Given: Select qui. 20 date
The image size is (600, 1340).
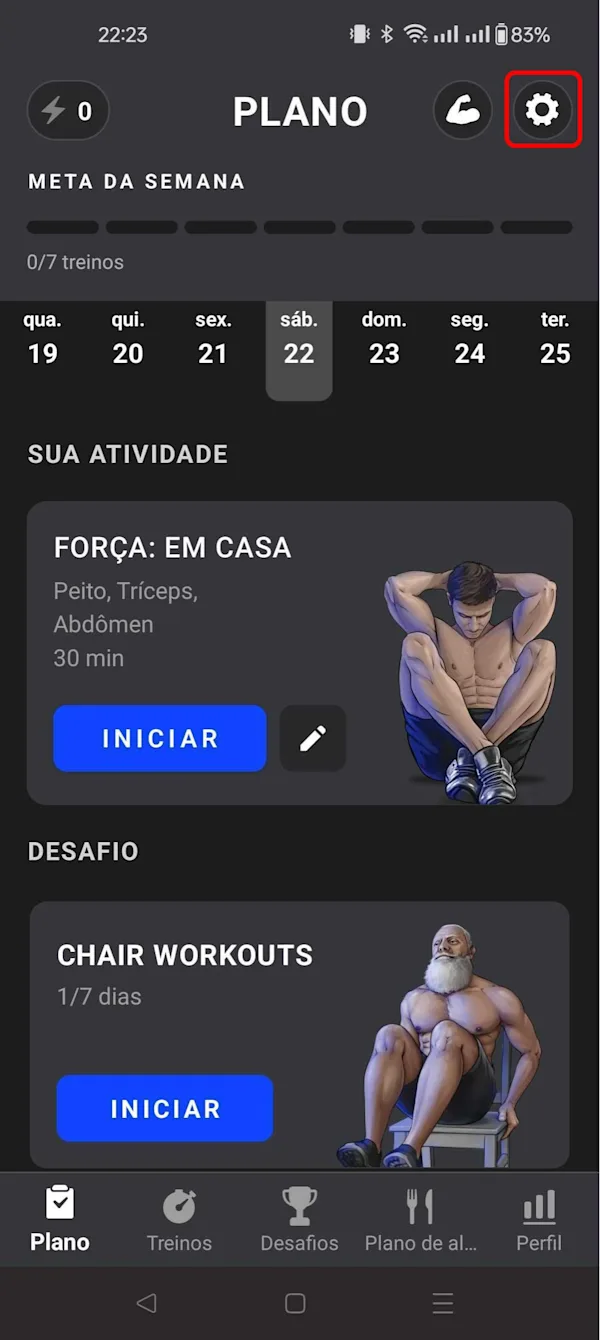Looking at the screenshot, I should coord(128,339).
